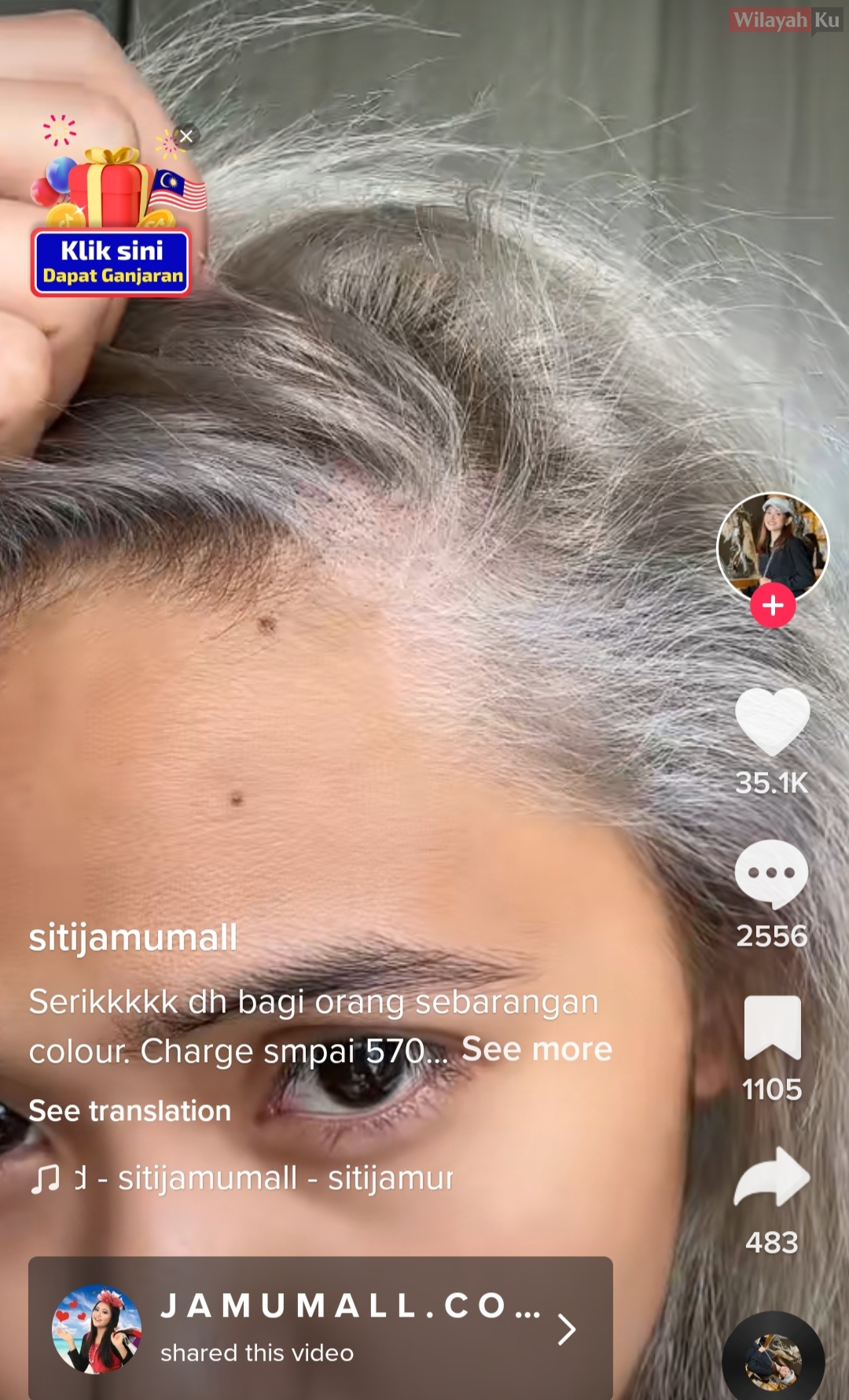Expand the caption with See more
Image resolution: width=849 pixels, height=1400 pixels.
coord(537,1049)
